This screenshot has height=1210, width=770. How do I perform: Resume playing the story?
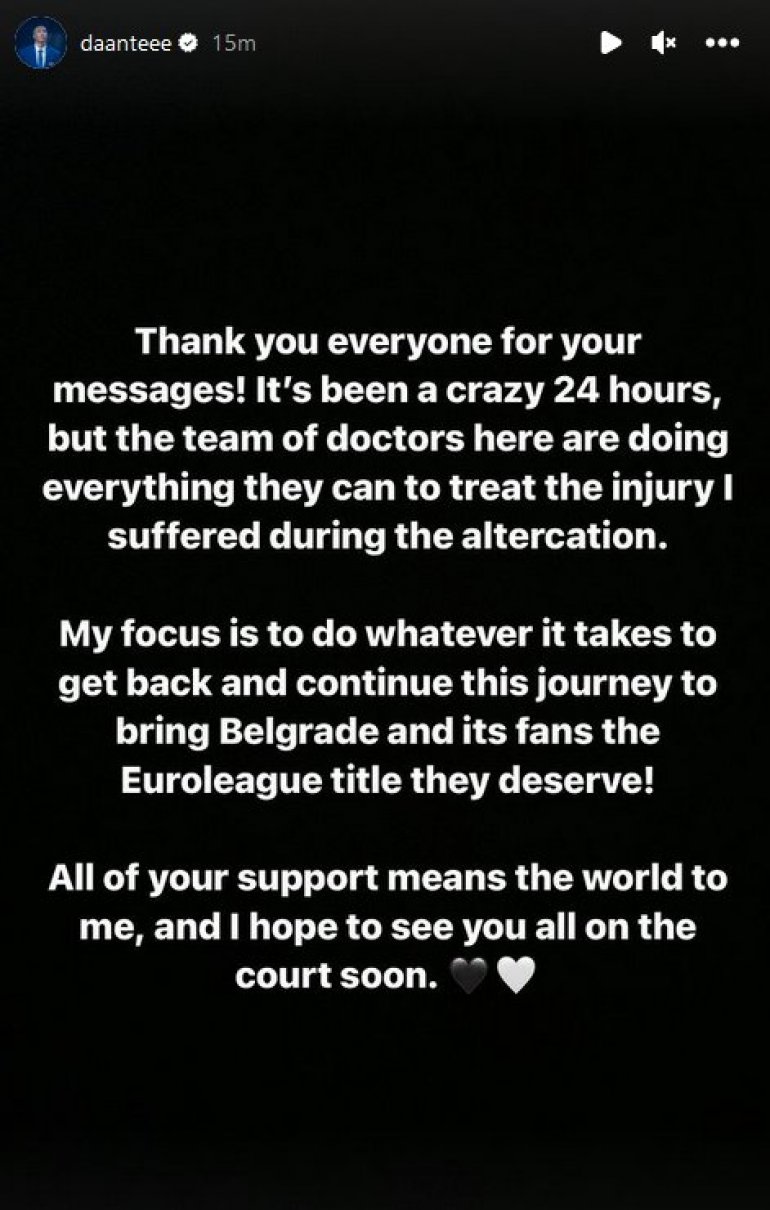(x=610, y=43)
